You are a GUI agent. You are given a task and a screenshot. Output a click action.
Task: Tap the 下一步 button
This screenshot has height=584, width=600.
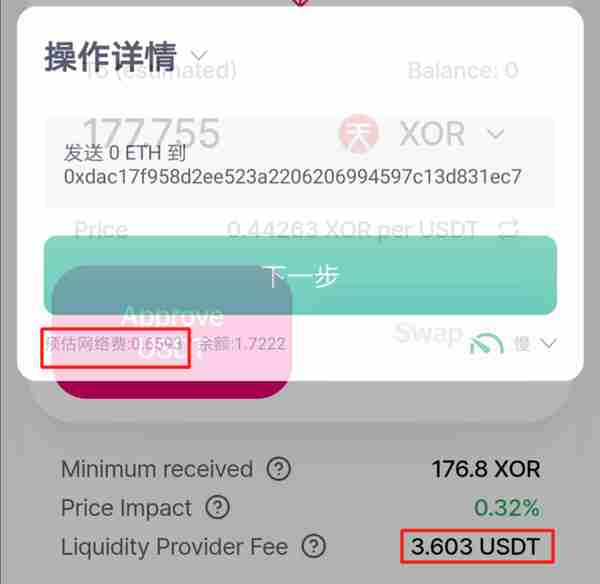coord(299,276)
